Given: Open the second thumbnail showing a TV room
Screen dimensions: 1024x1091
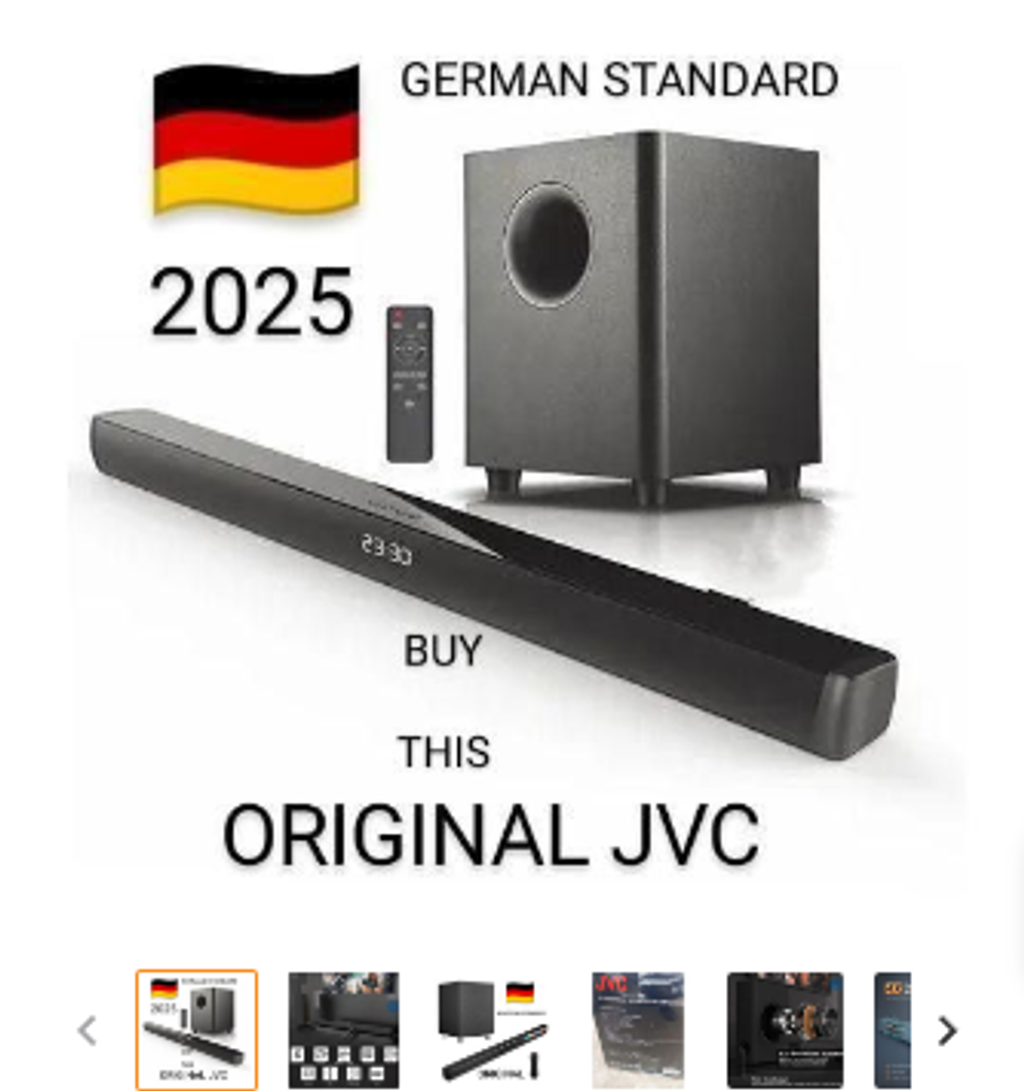Looking at the screenshot, I should click(x=344, y=1030).
